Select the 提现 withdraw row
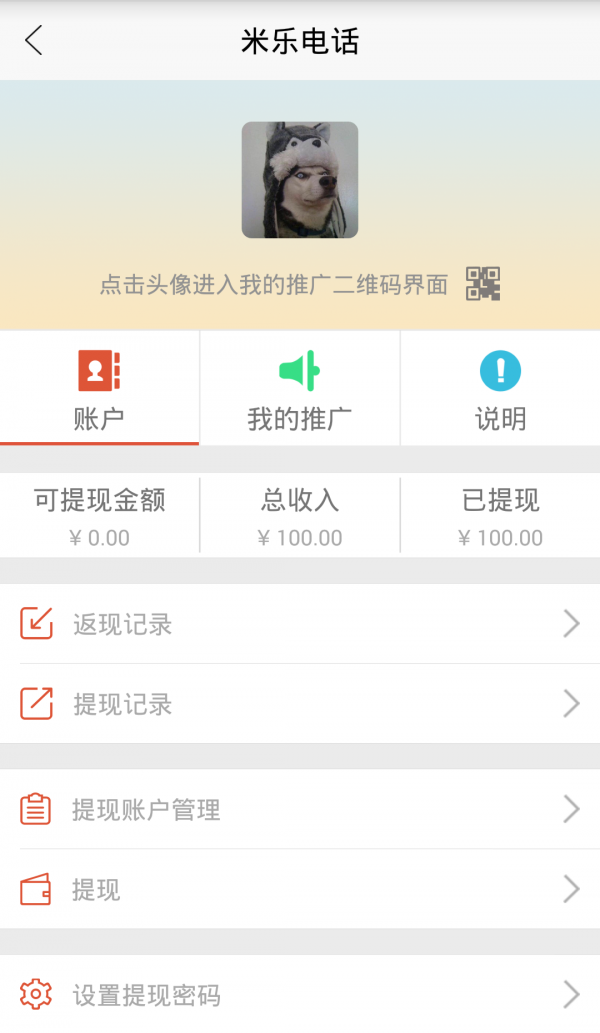Screen dimensions: 600x1033 tap(300, 889)
